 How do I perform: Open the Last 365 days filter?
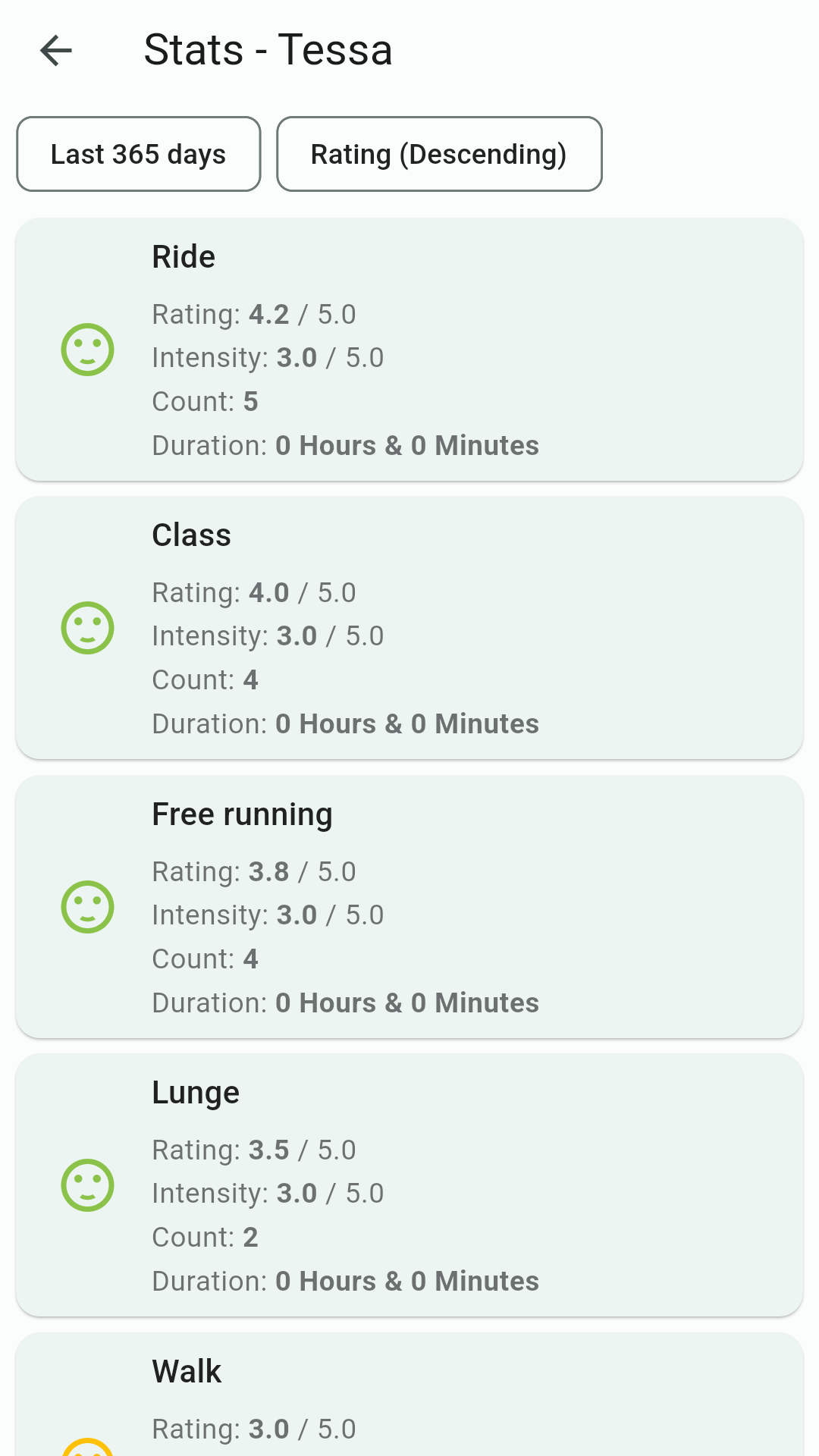(139, 154)
